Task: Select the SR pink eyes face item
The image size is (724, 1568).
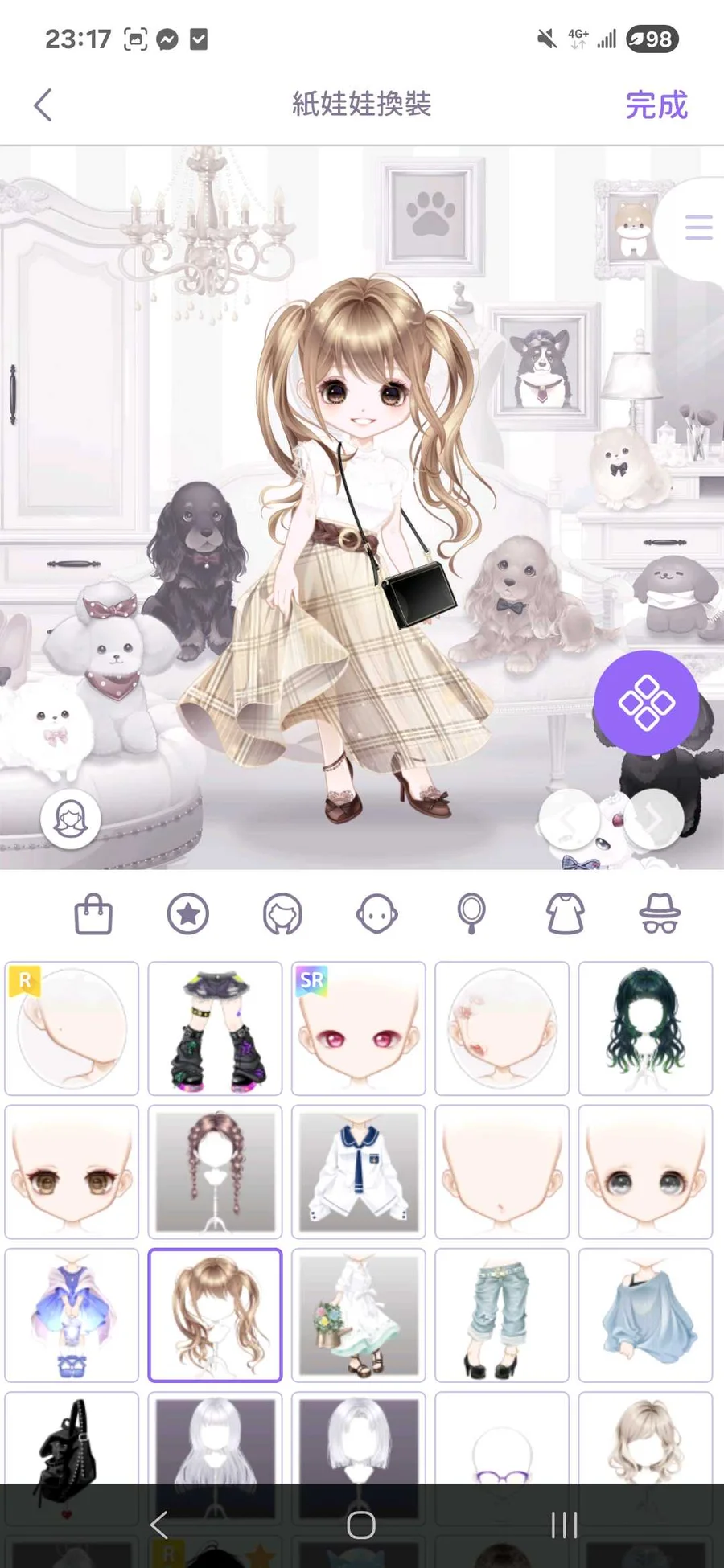Action: click(x=358, y=1028)
